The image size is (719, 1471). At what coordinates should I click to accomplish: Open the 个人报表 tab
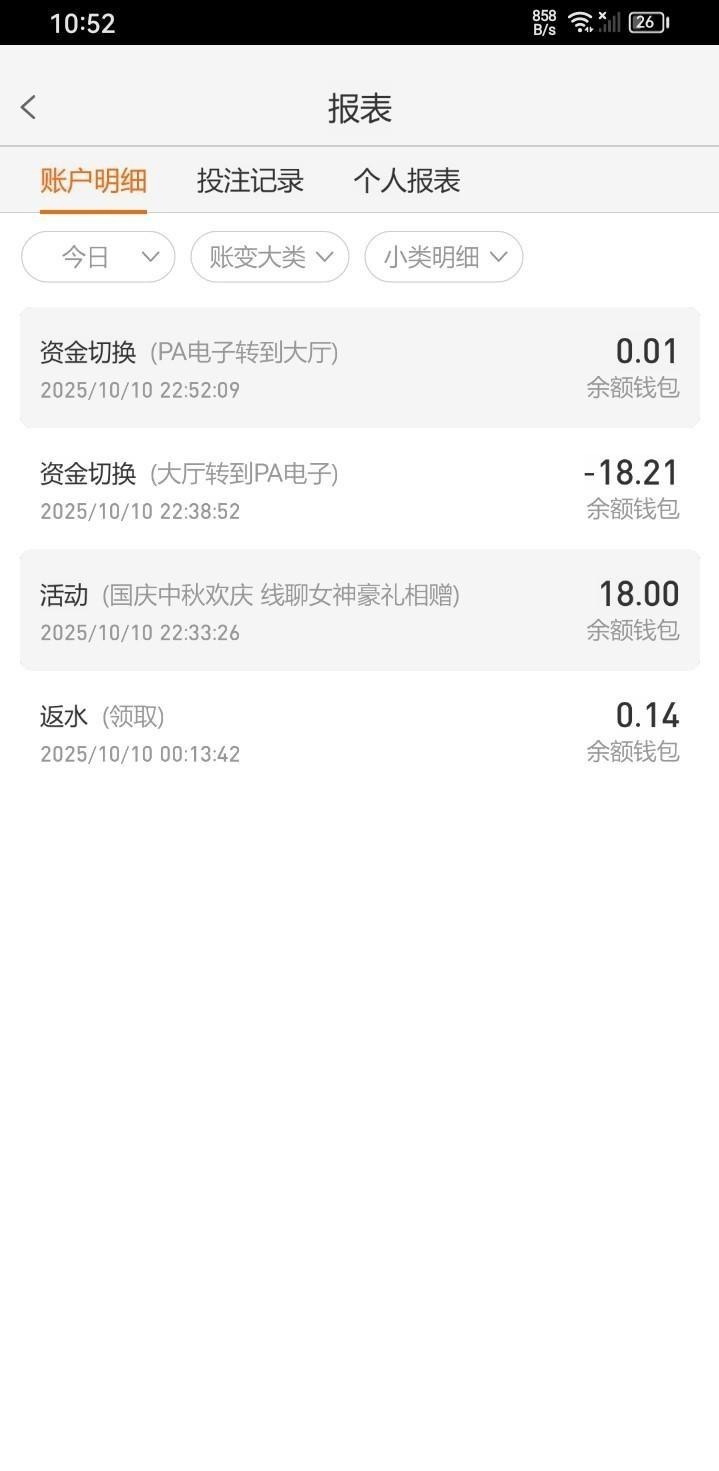click(x=406, y=181)
